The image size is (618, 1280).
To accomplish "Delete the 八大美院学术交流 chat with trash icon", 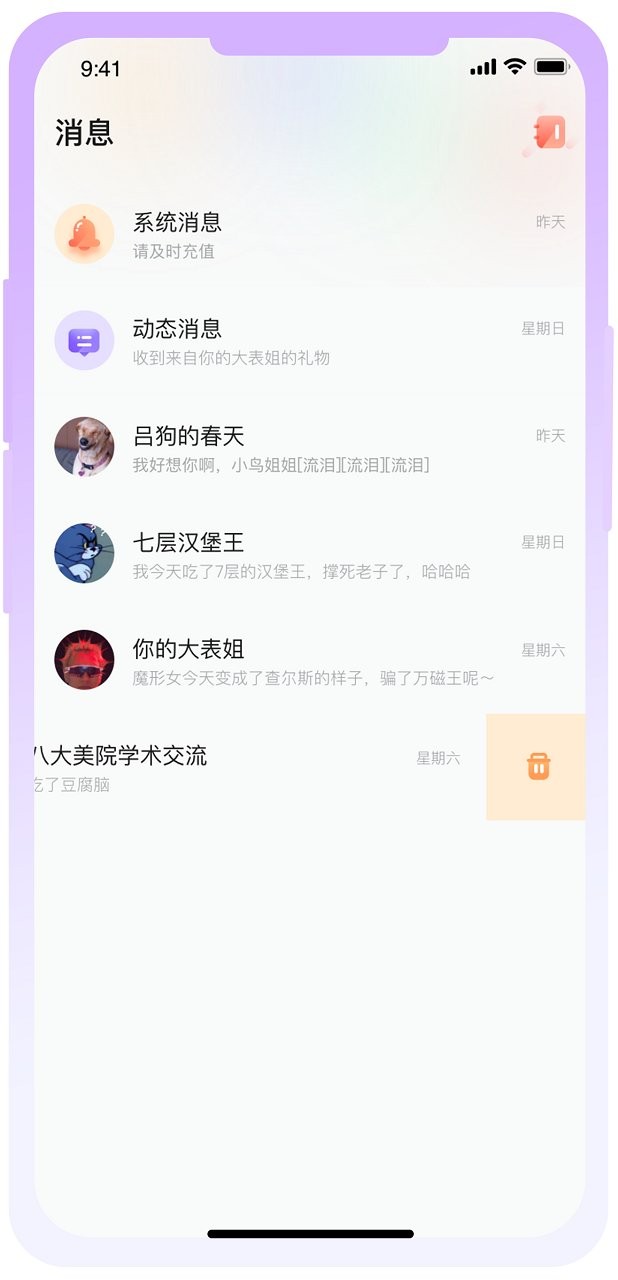I will pos(538,767).
